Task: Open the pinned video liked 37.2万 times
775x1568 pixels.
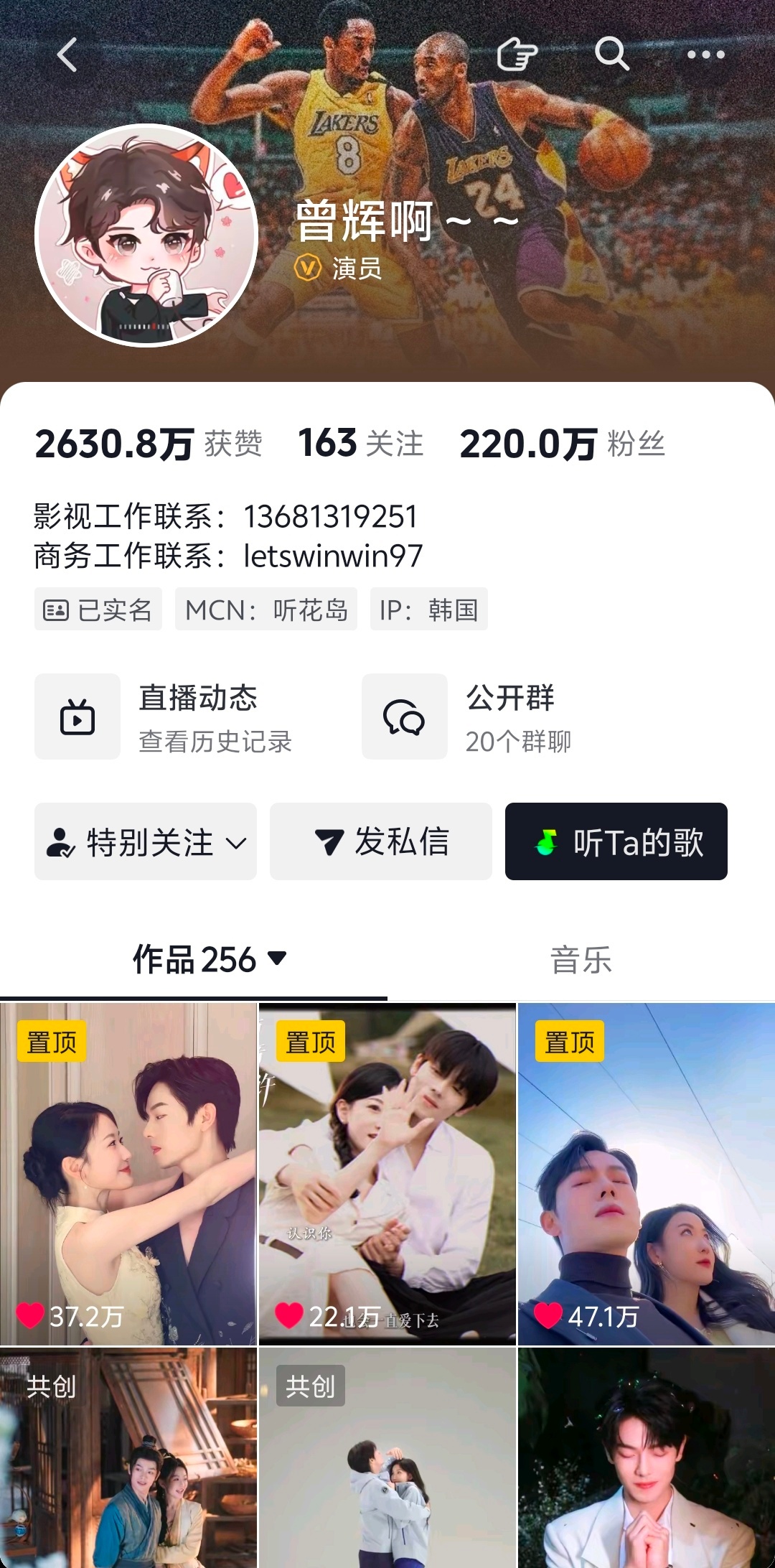Action: point(129,1185)
